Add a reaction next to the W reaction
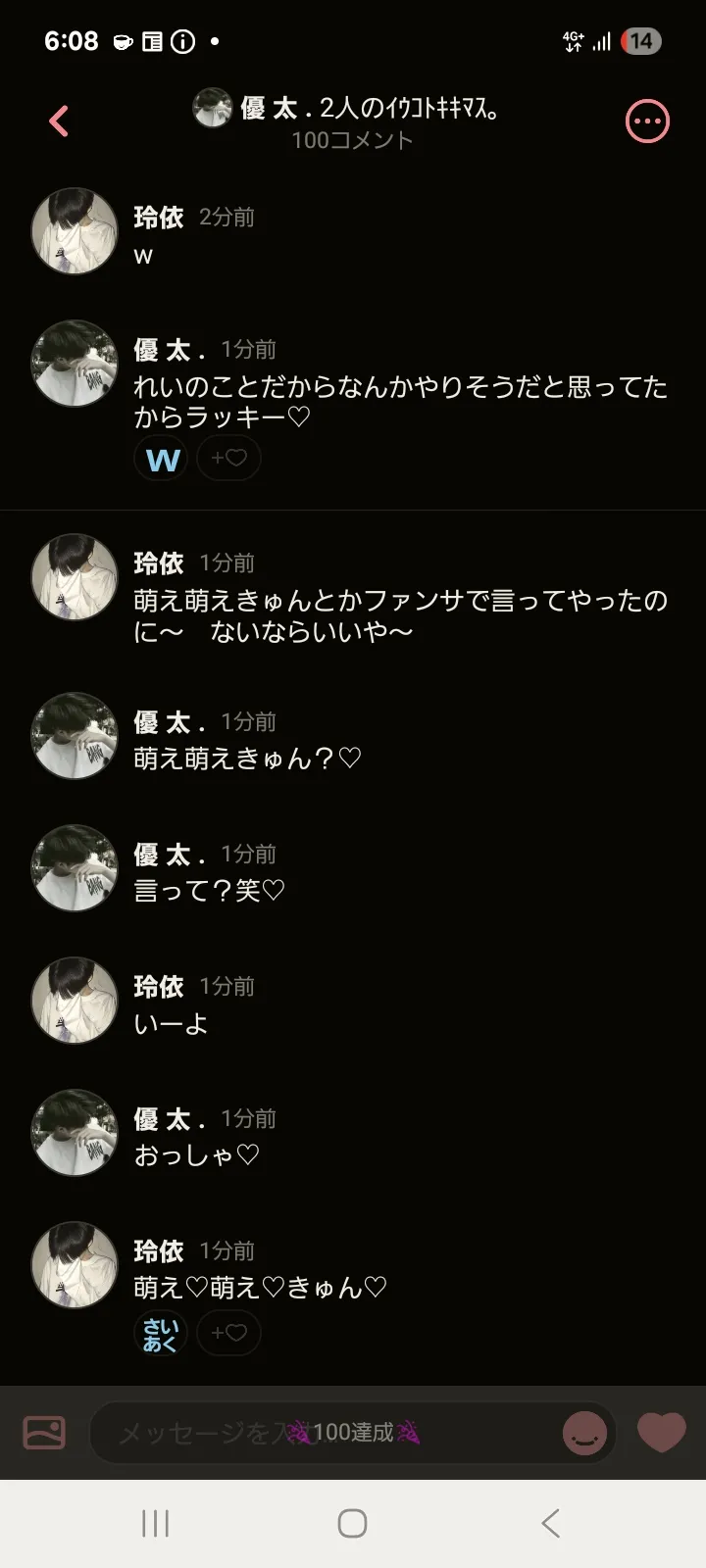The width and height of the screenshot is (706, 1568). 228,459
